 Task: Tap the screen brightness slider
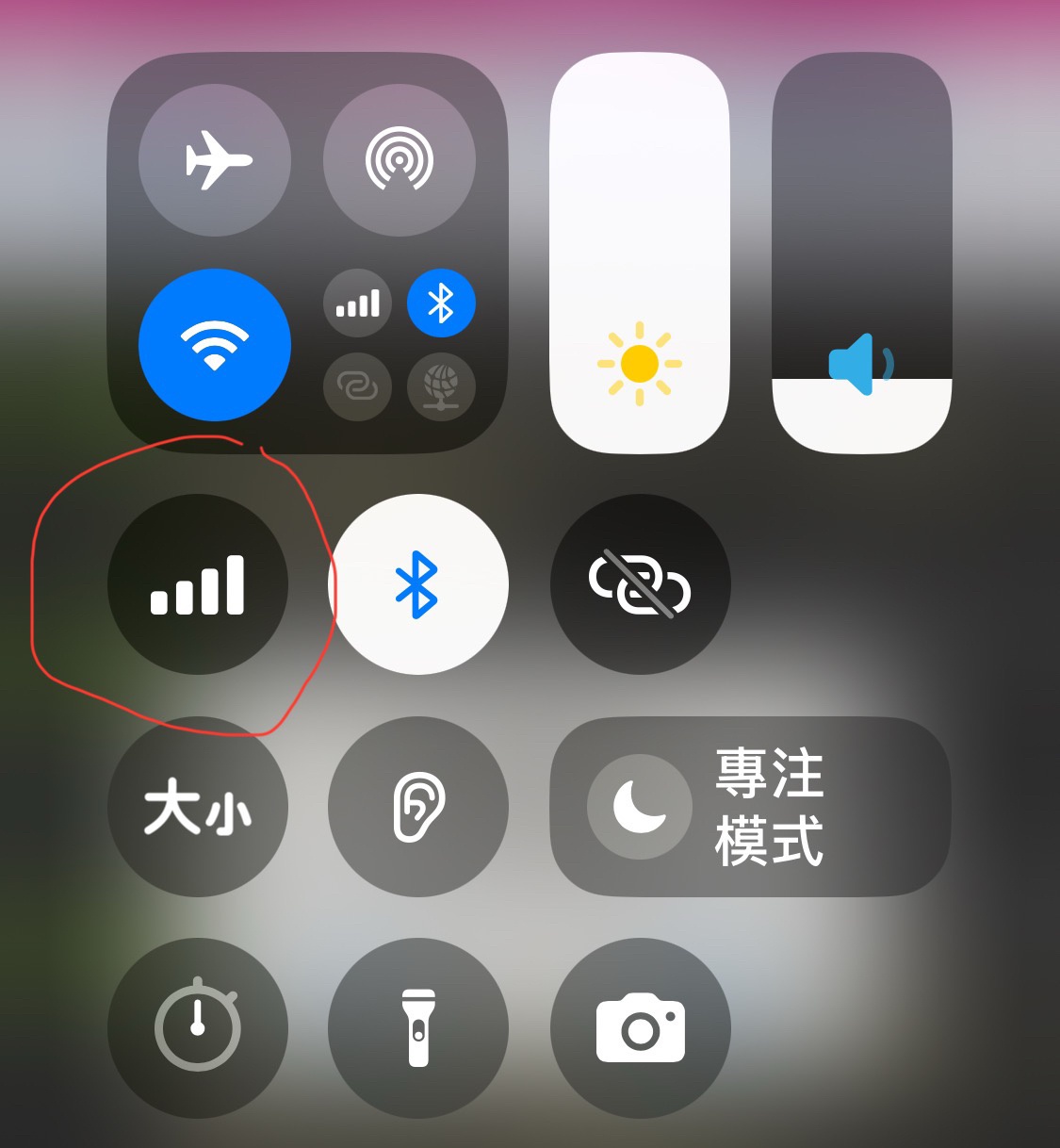[x=640, y=253]
